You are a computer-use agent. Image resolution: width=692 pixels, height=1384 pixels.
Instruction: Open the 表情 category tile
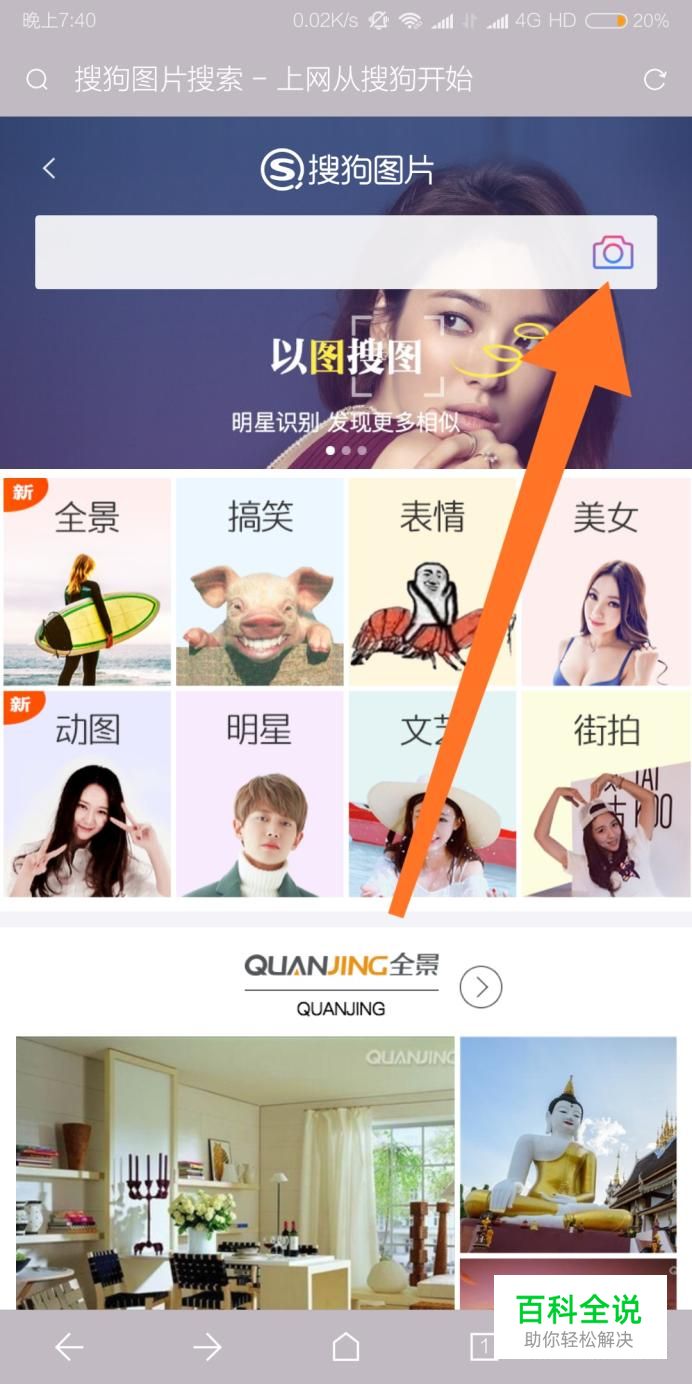432,580
